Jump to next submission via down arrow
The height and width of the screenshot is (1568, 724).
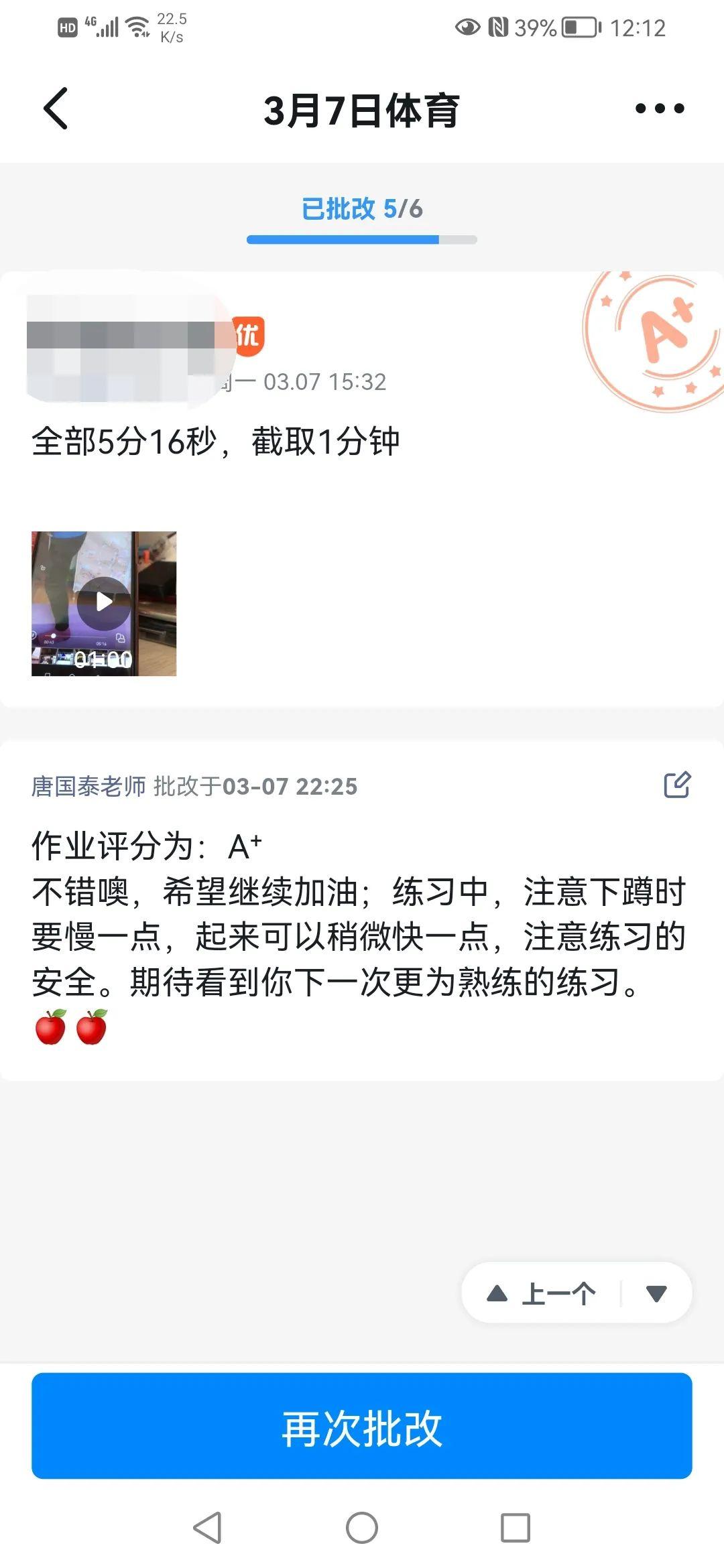click(656, 1293)
